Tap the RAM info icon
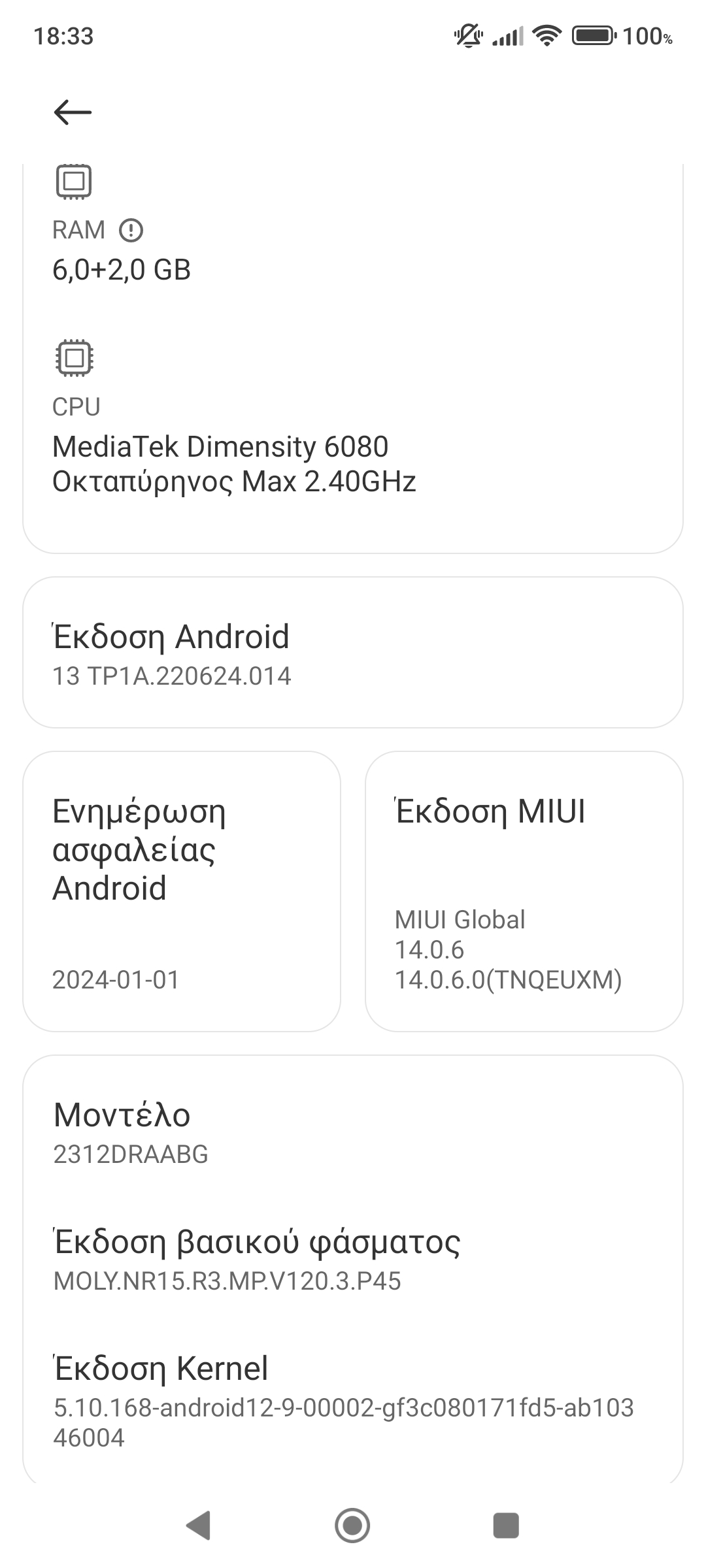 [x=131, y=231]
